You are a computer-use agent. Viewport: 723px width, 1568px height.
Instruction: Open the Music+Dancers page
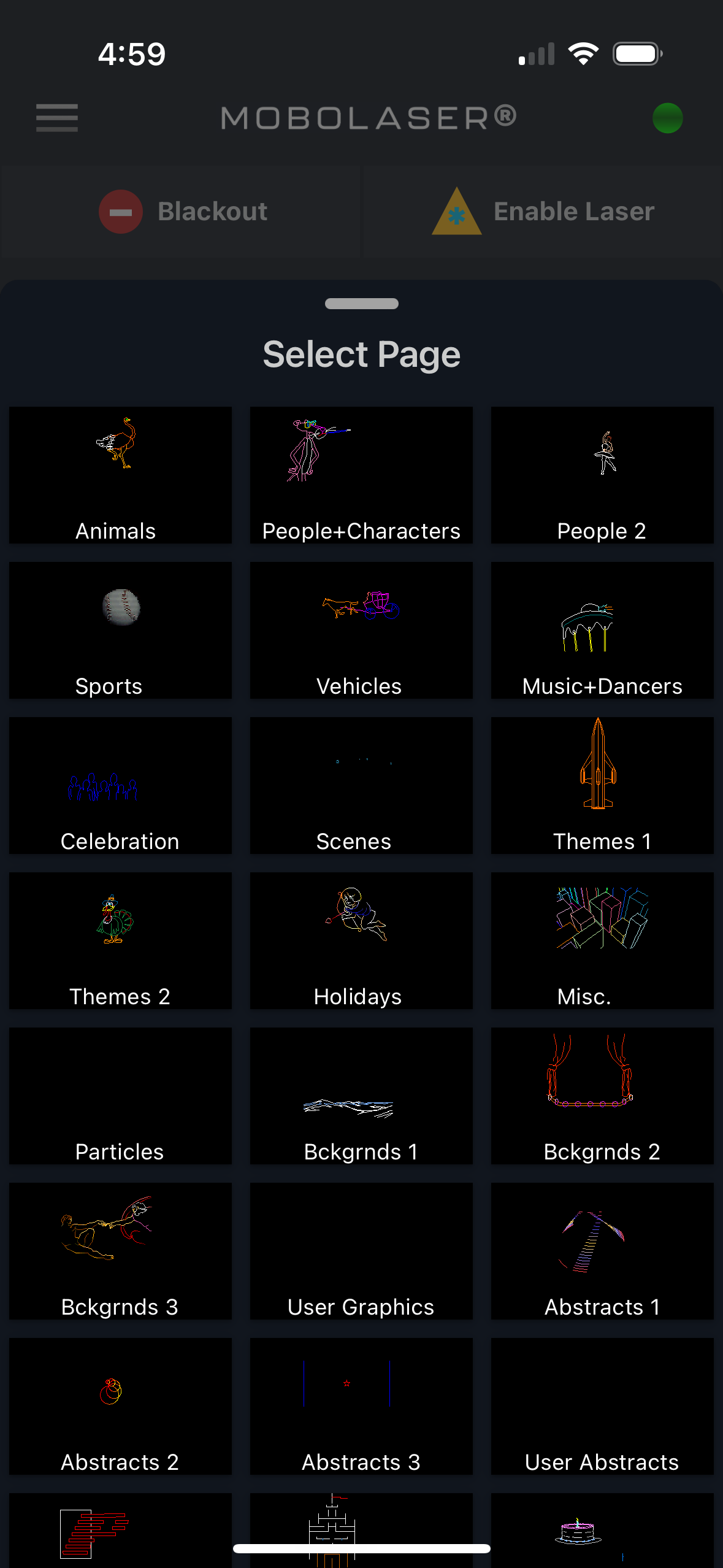coord(602,630)
